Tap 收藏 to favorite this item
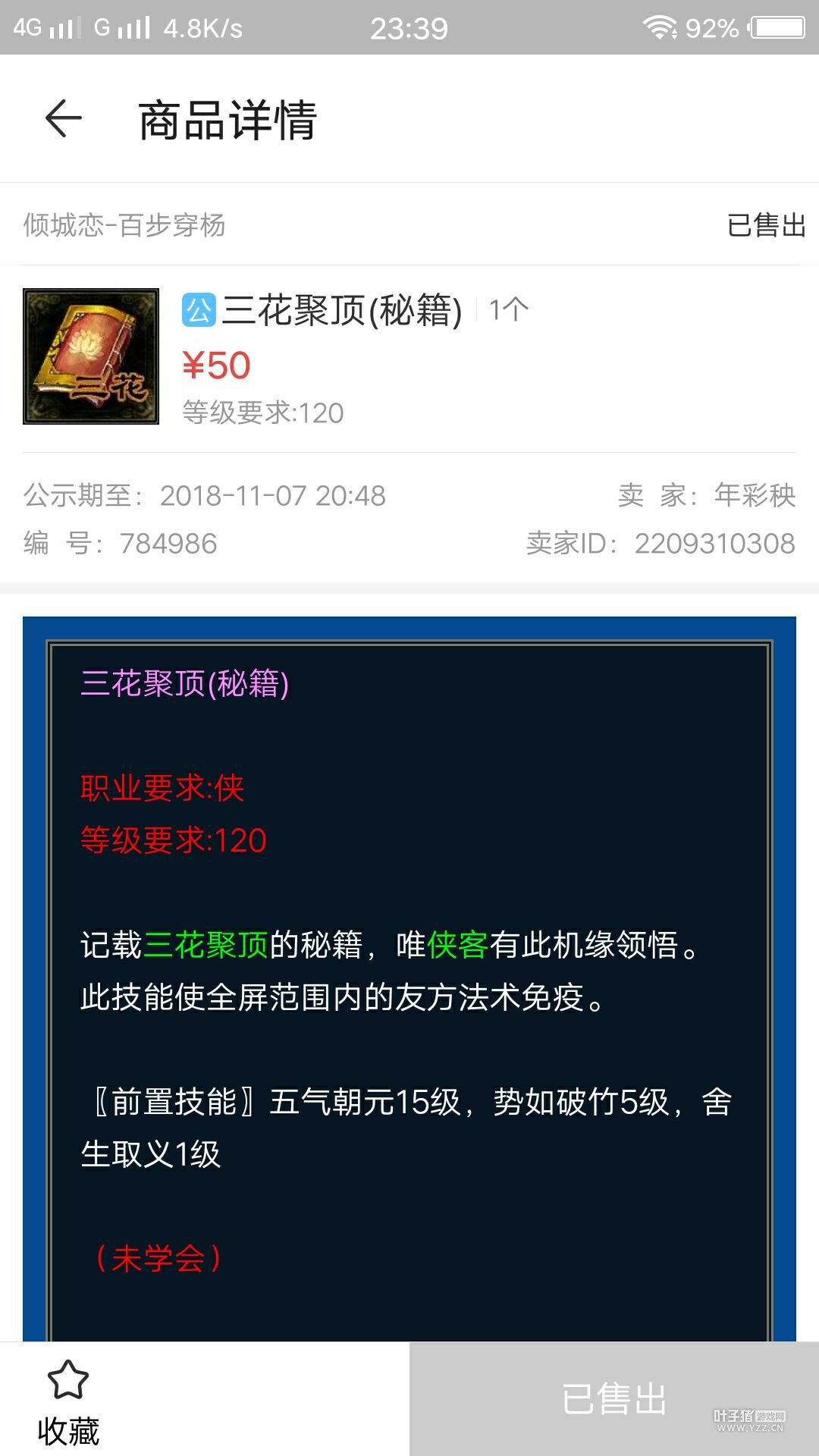This screenshot has width=819, height=1456. pyautogui.click(x=68, y=1401)
